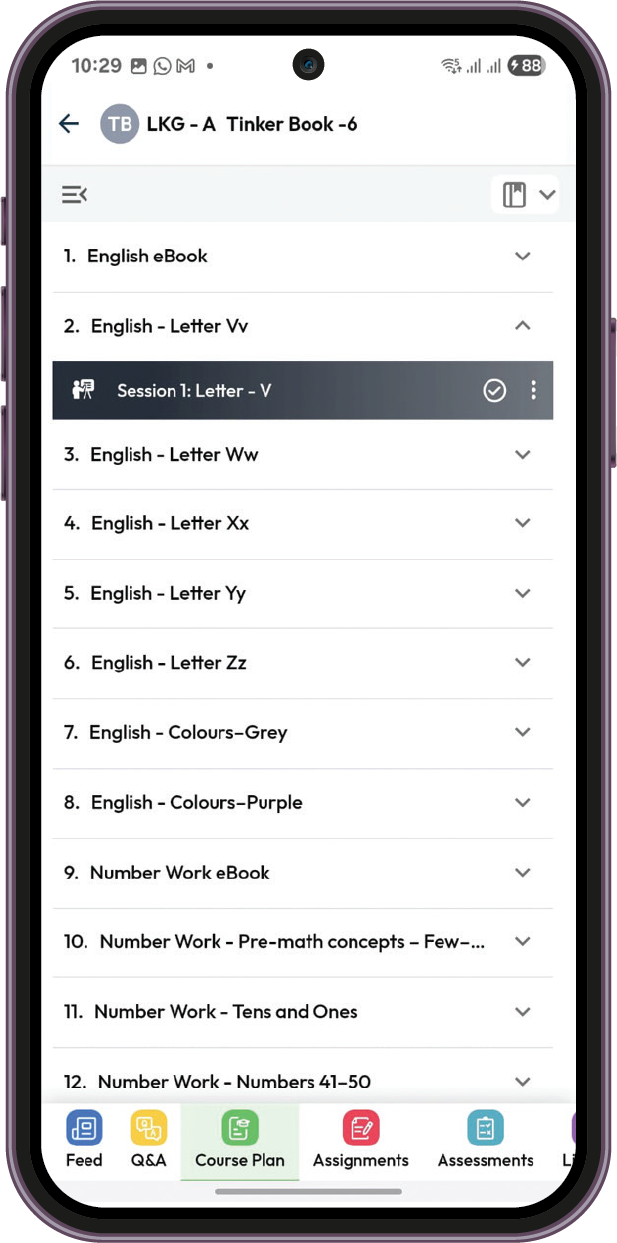
Task: Collapse the side menu panel icon
Action: pyautogui.click(x=74, y=194)
